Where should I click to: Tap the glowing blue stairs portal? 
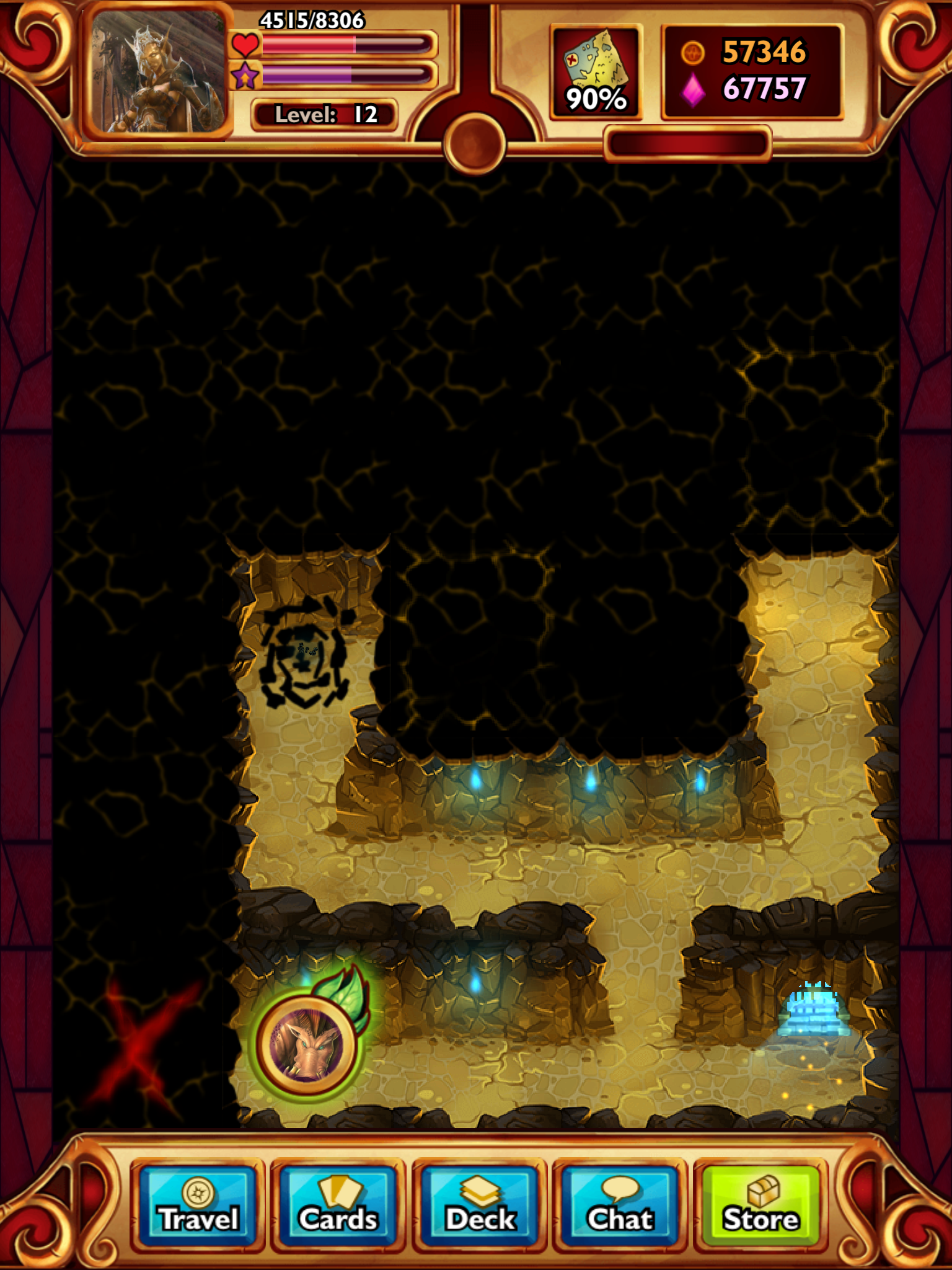(x=813, y=1010)
